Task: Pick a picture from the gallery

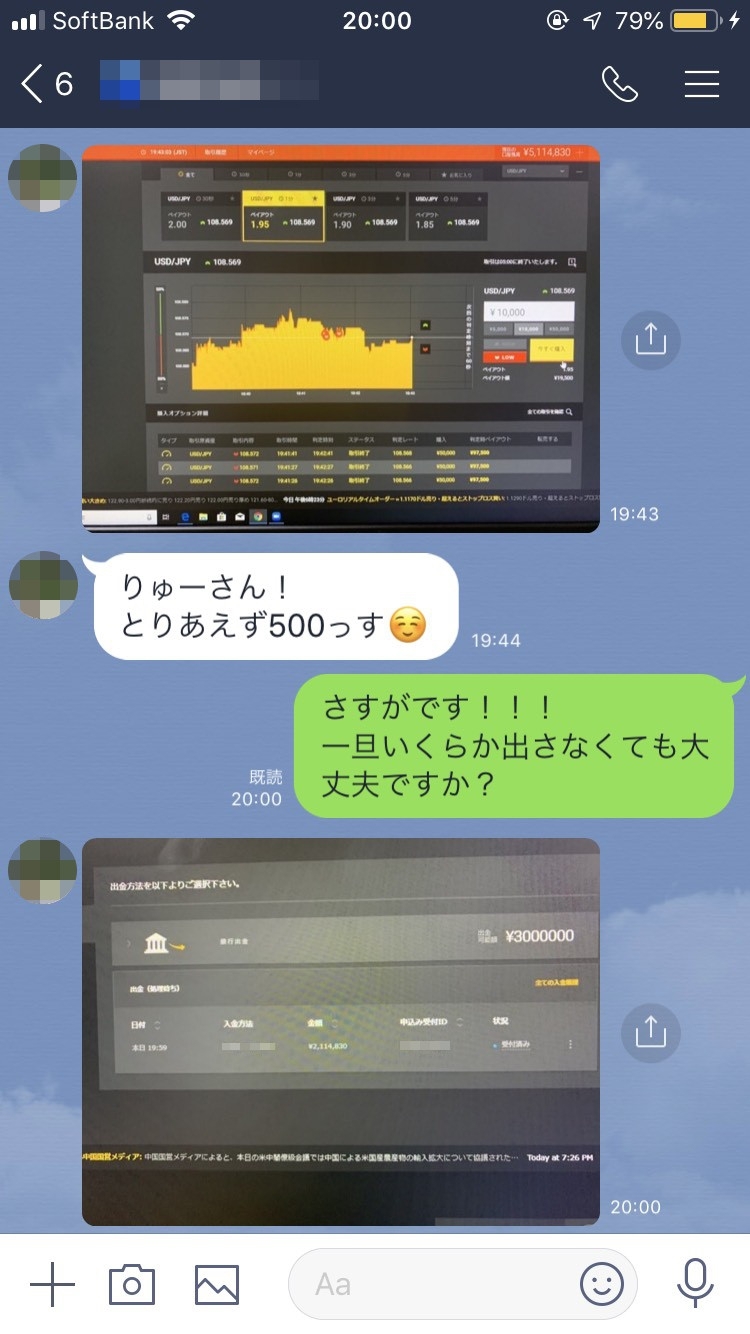Action: coord(216,1284)
